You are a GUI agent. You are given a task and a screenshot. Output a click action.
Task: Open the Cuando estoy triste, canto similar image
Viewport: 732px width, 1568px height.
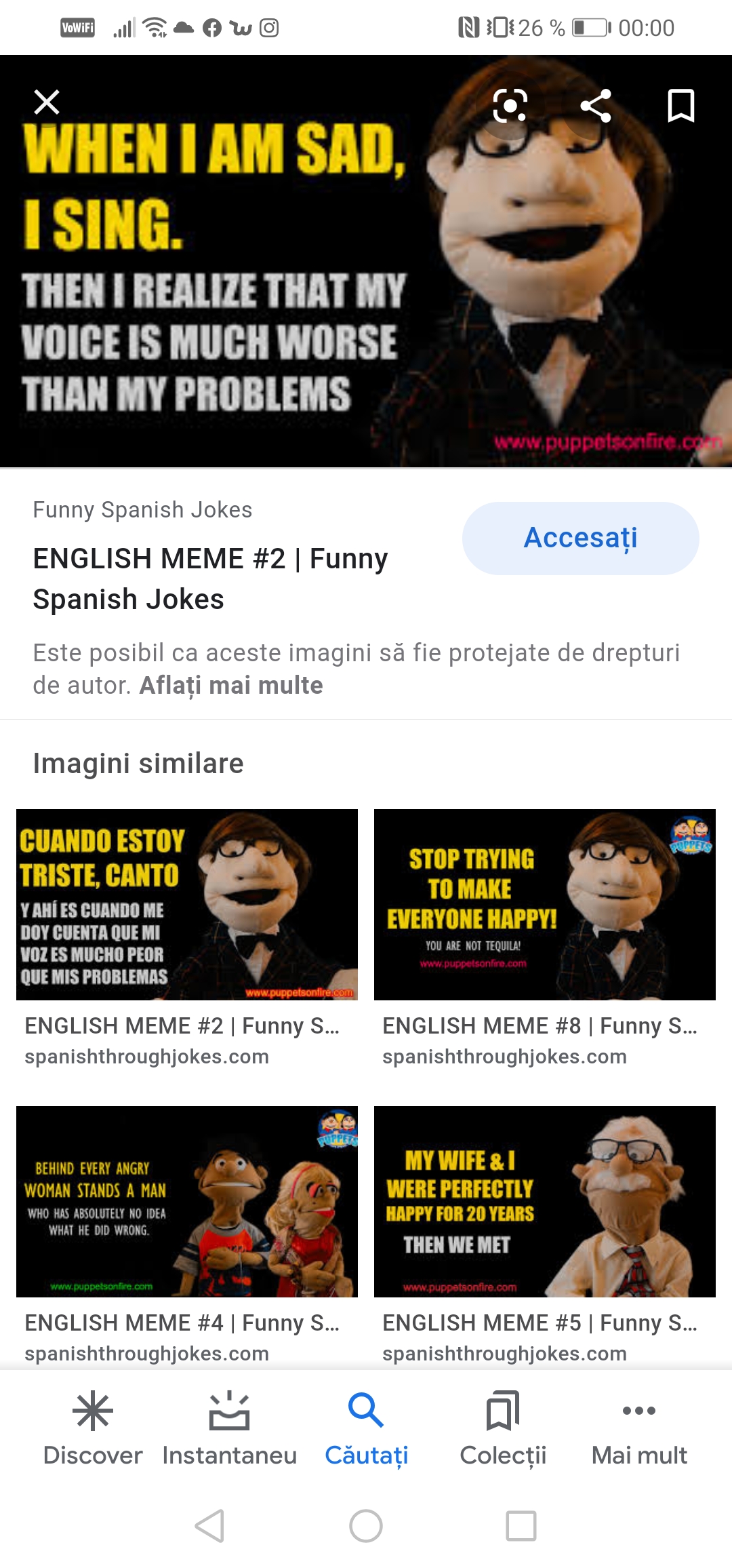[x=187, y=904]
